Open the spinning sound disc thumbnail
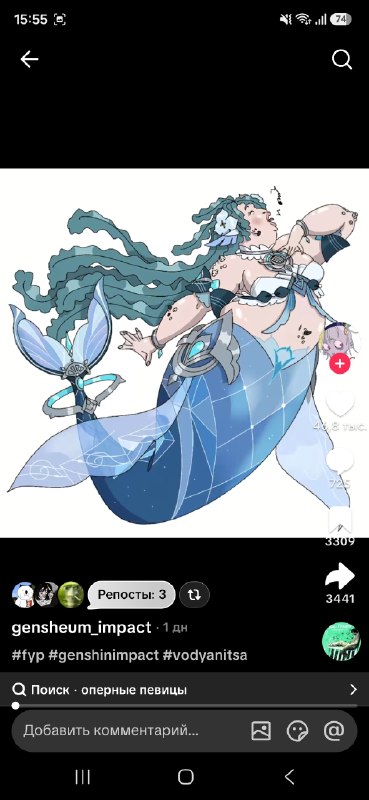This screenshot has height=800, width=369. pyautogui.click(x=341, y=642)
